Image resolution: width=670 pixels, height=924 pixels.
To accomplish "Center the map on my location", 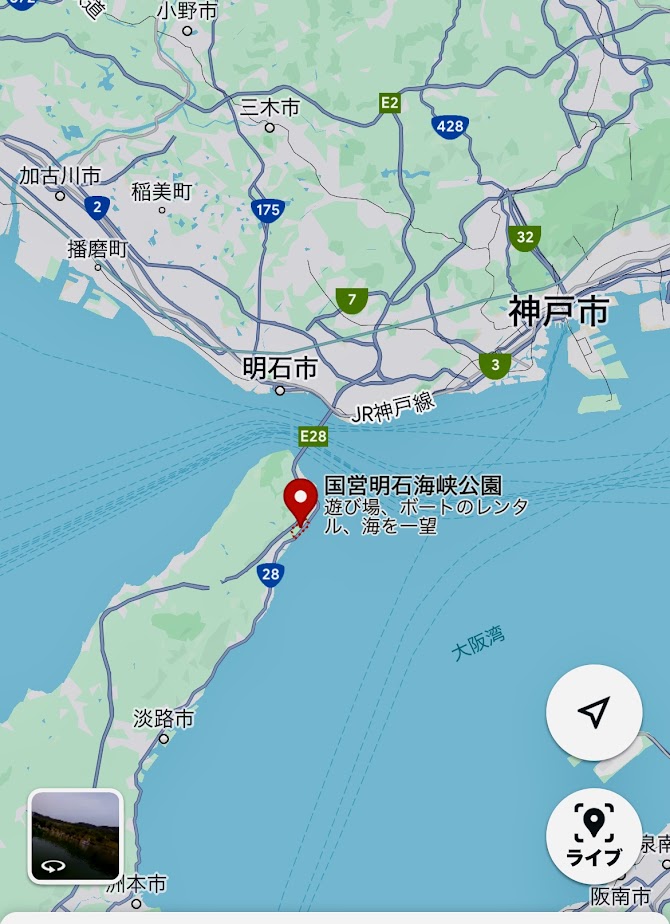I will click(x=594, y=712).
